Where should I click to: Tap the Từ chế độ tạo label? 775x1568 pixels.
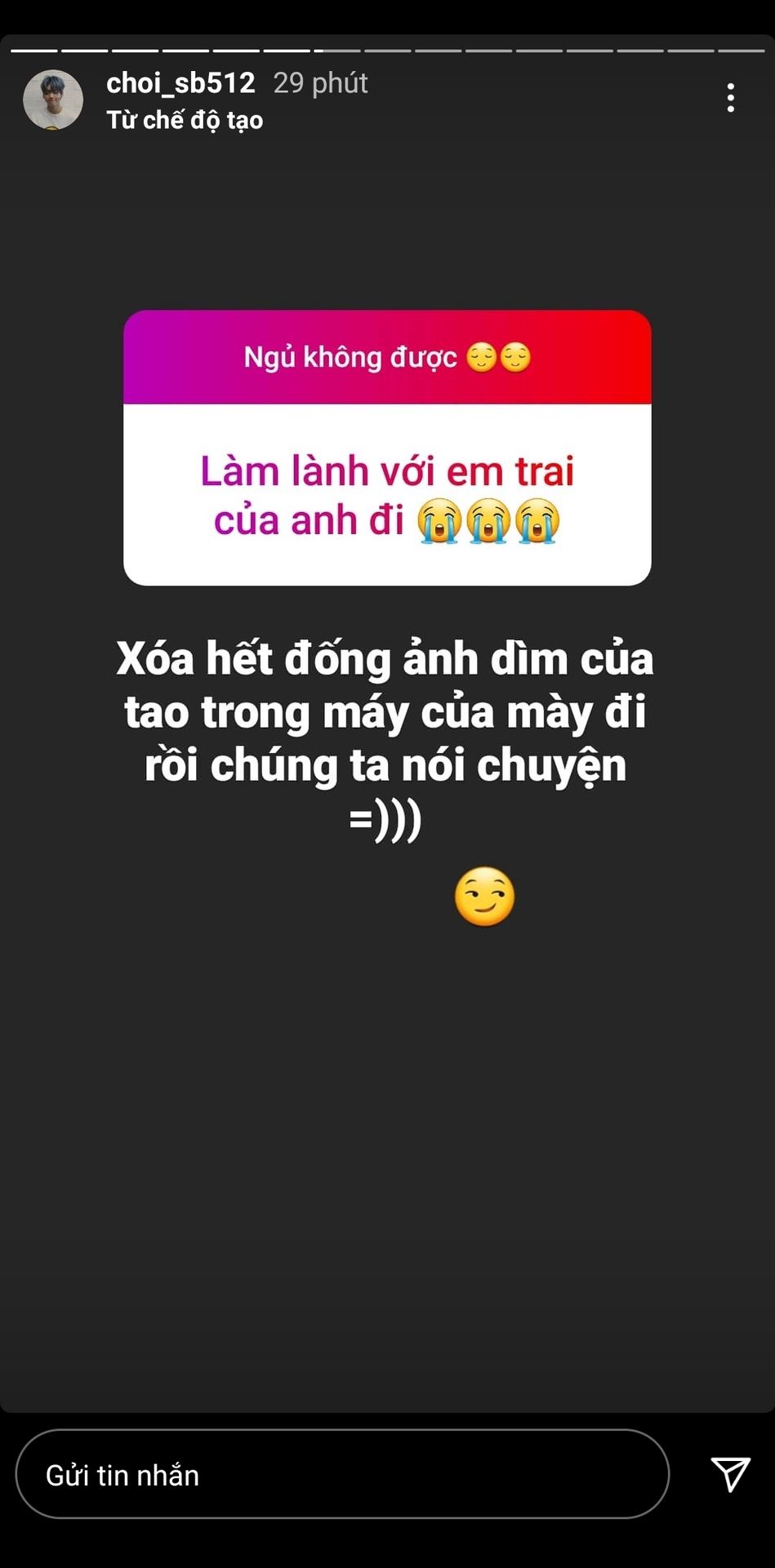(185, 120)
